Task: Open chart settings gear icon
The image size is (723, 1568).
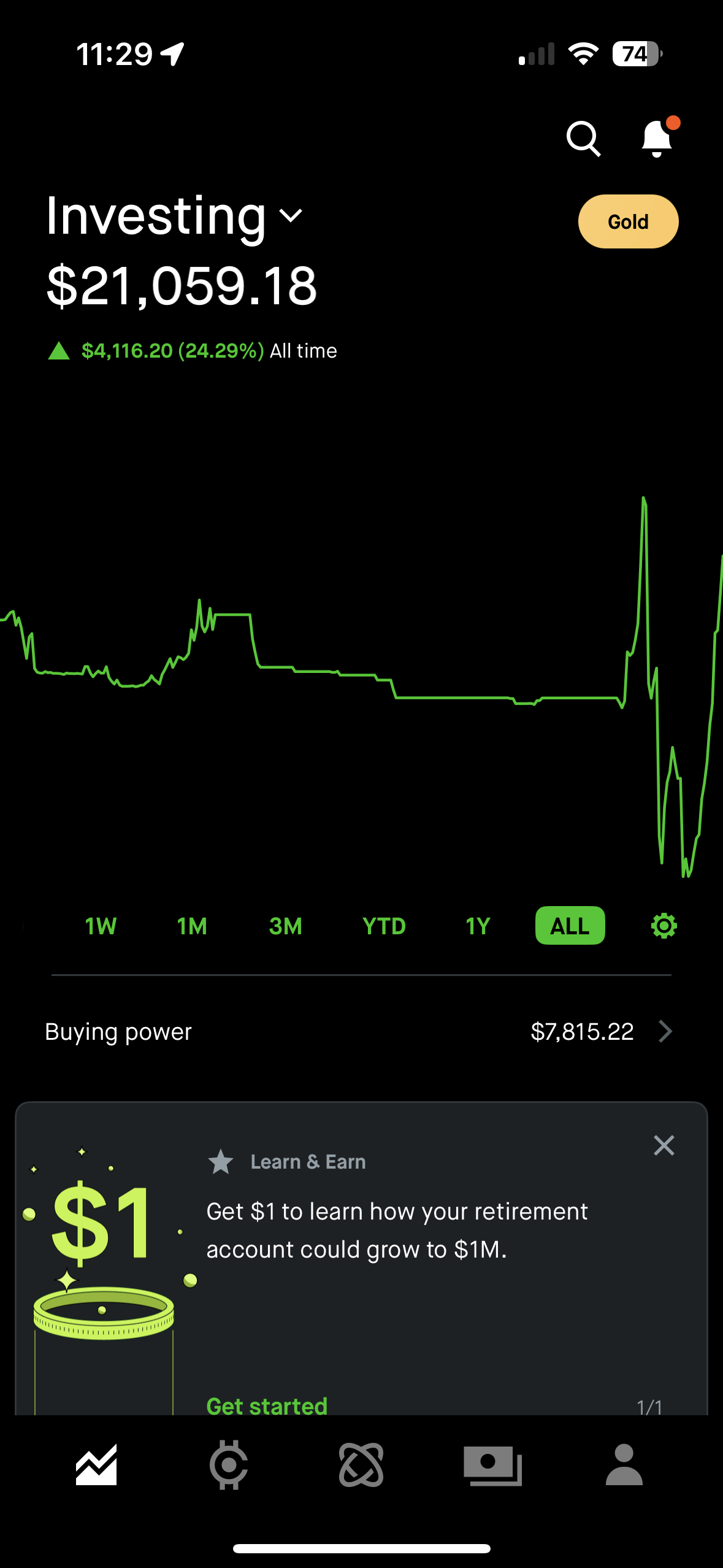Action: point(664,926)
